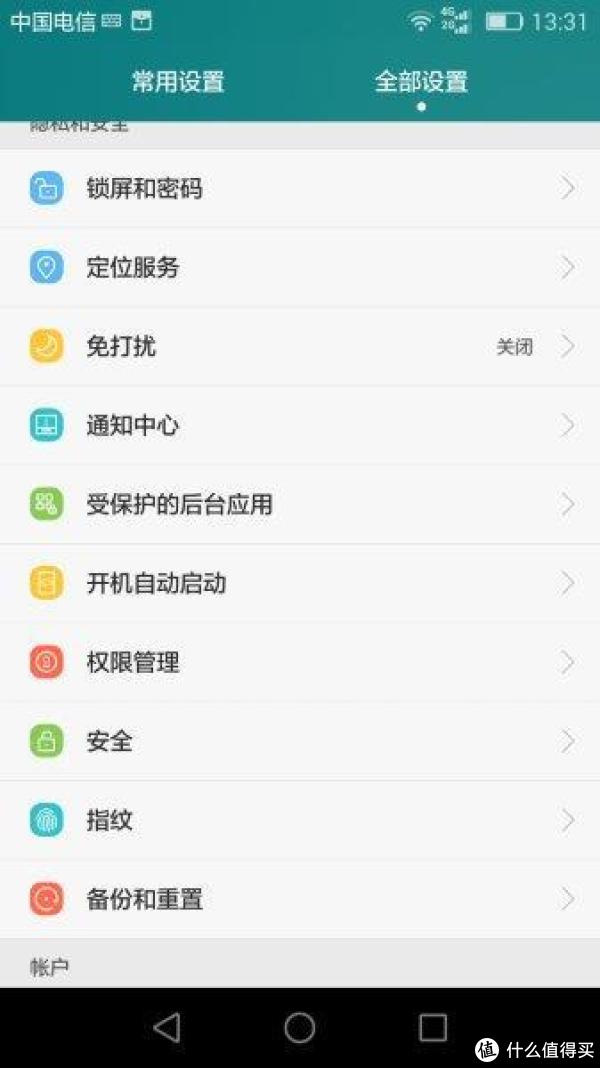Open the 免打扰 setting row
The height and width of the screenshot is (1068, 600).
coord(300,346)
